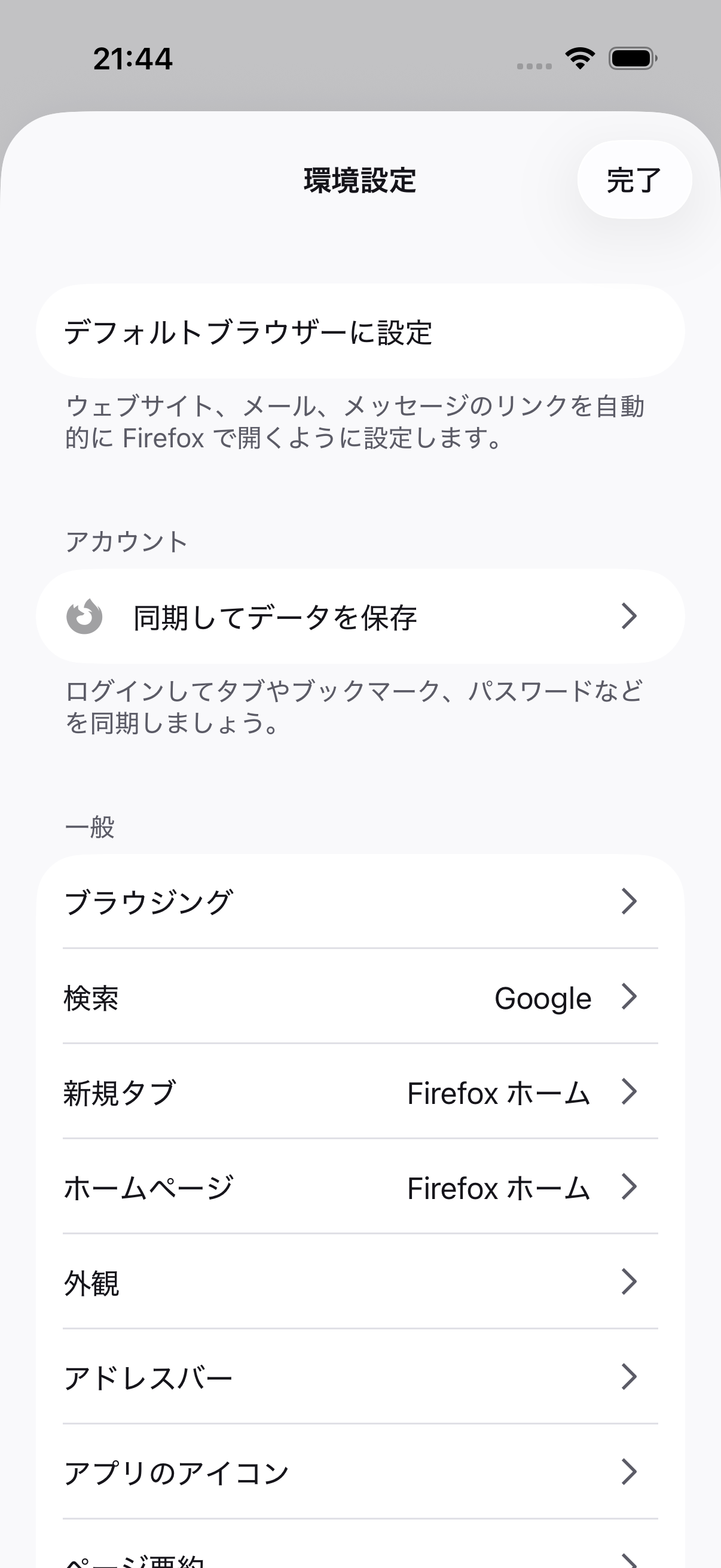Open 同期してデータを保存
The width and height of the screenshot is (721, 1568).
point(360,617)
